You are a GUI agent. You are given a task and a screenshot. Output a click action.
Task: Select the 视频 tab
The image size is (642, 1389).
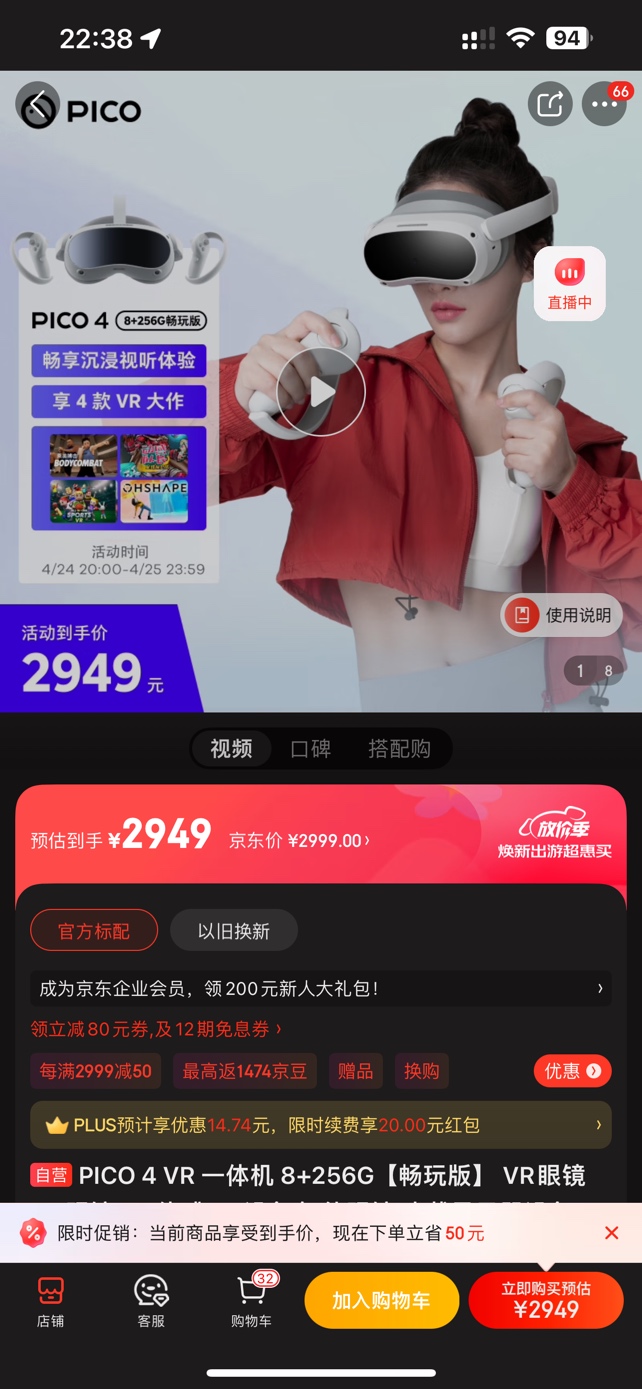point(231,748)
